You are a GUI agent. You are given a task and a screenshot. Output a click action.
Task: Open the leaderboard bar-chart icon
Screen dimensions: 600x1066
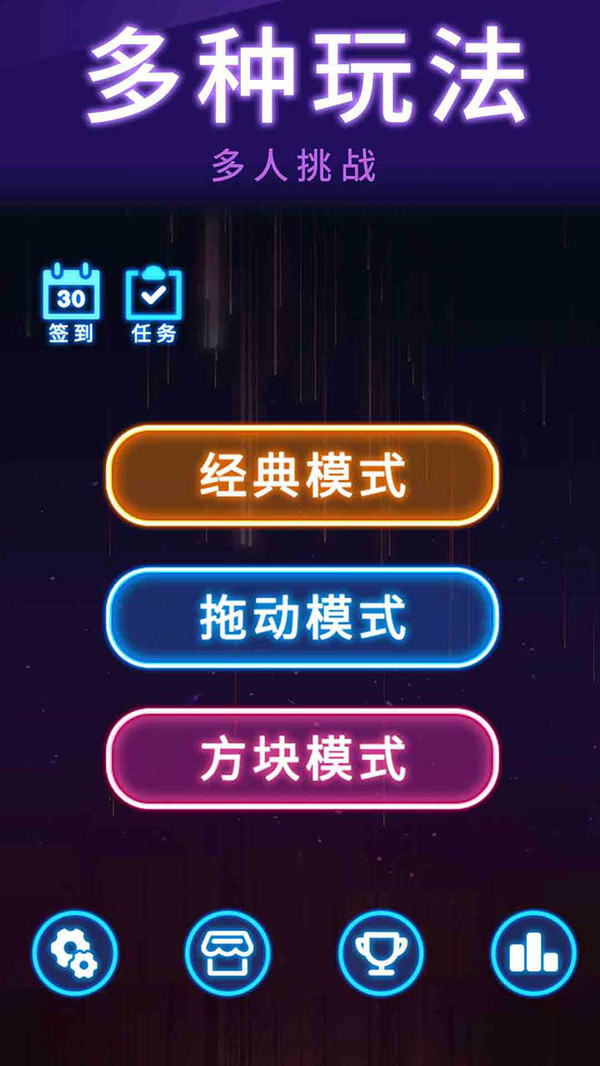[x=534, y=952]
